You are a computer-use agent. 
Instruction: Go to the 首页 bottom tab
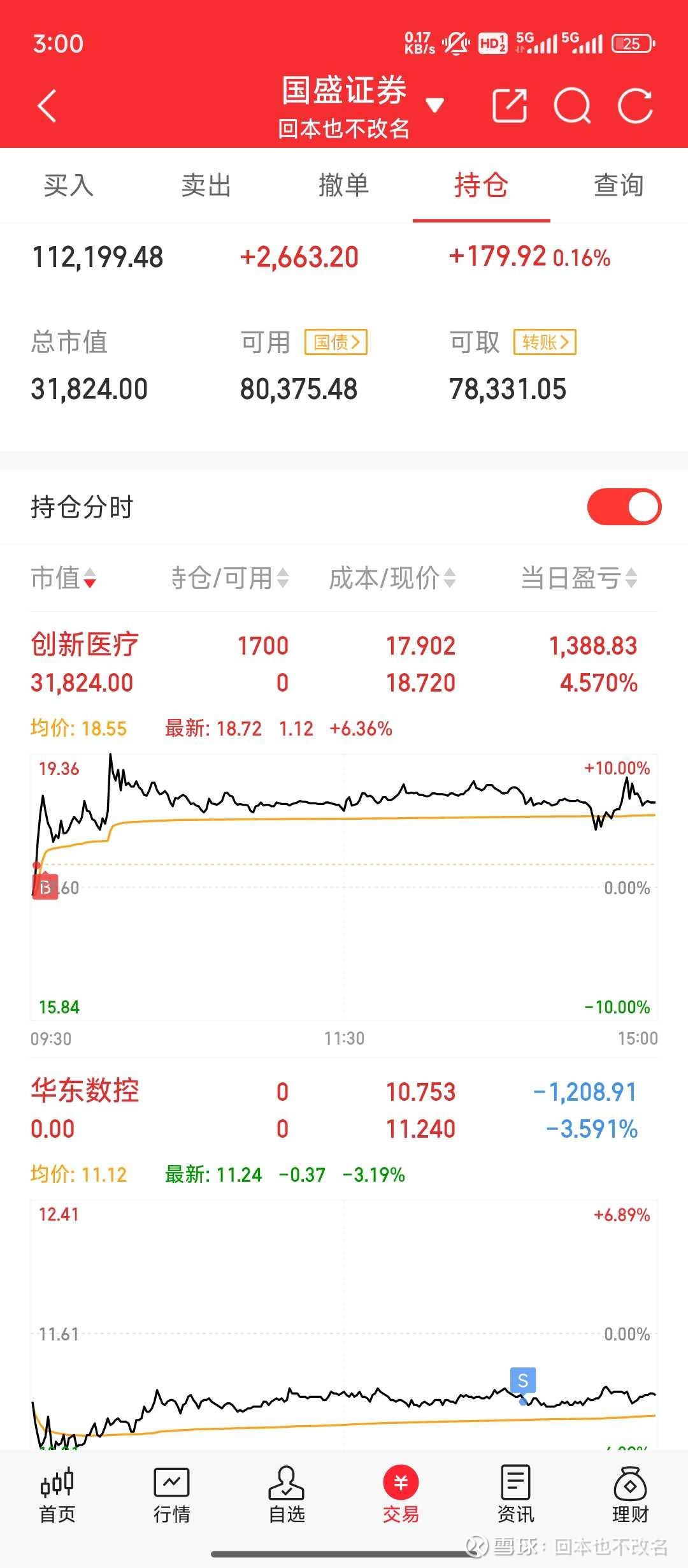click(x=57, y=1494)
